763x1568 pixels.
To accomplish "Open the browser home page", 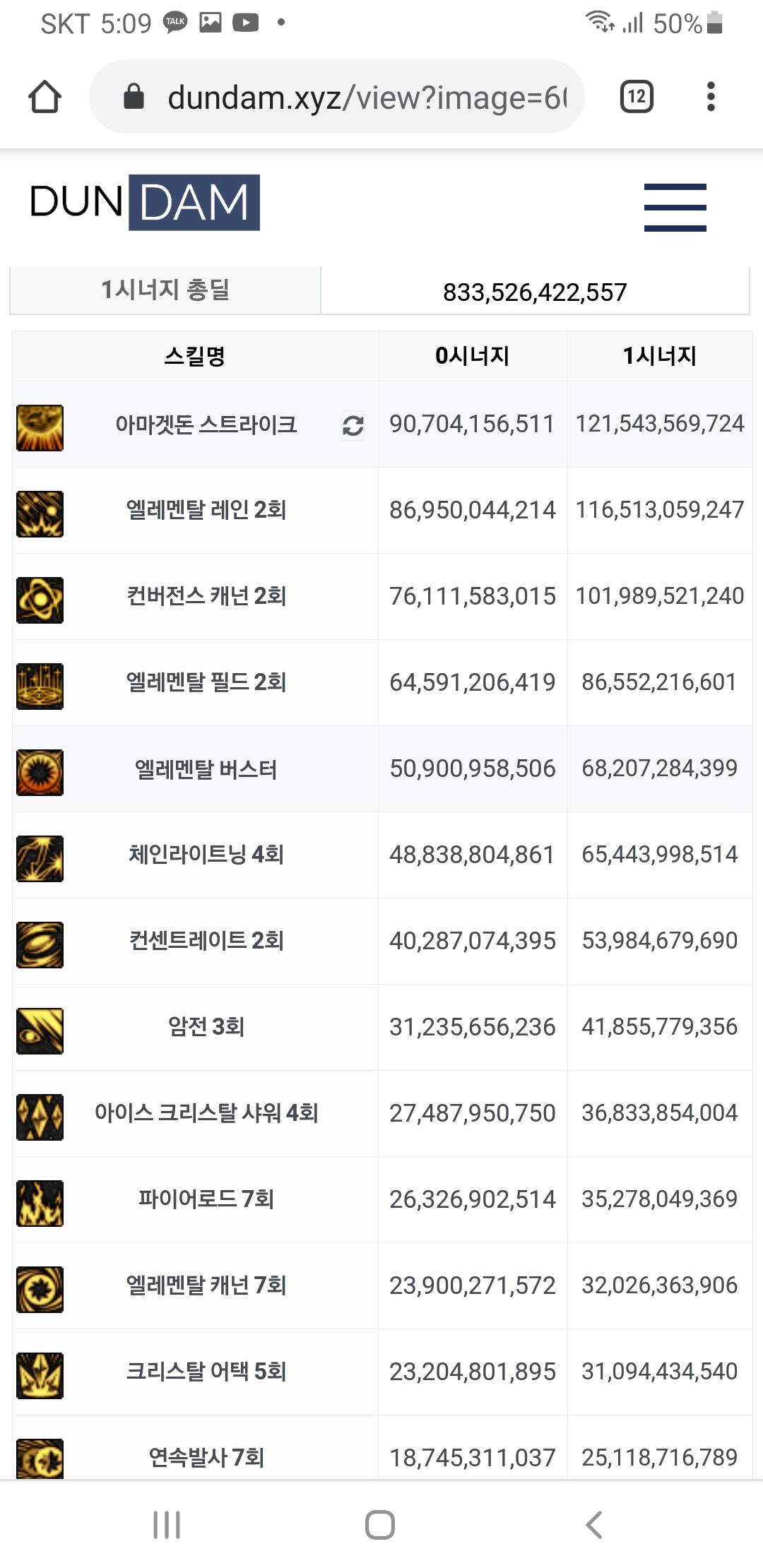I will 45,97.
